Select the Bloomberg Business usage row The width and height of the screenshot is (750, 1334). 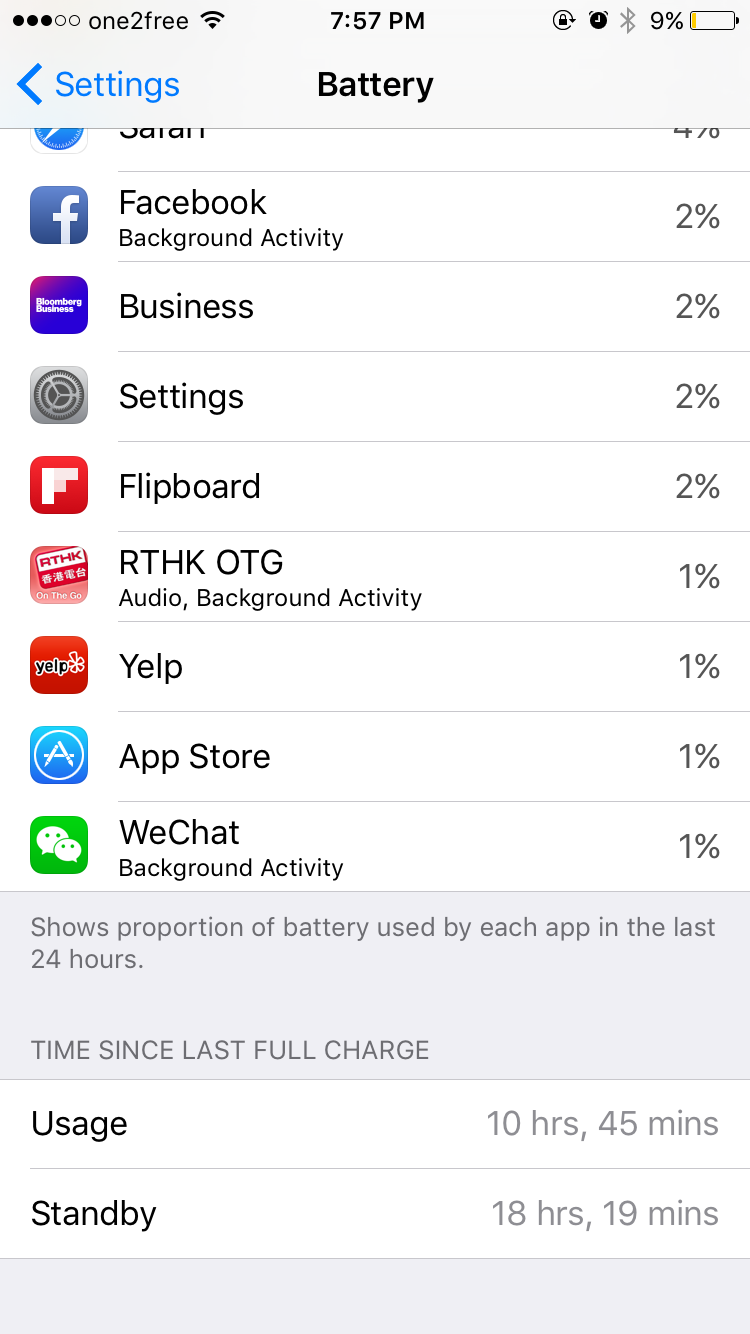375,306
